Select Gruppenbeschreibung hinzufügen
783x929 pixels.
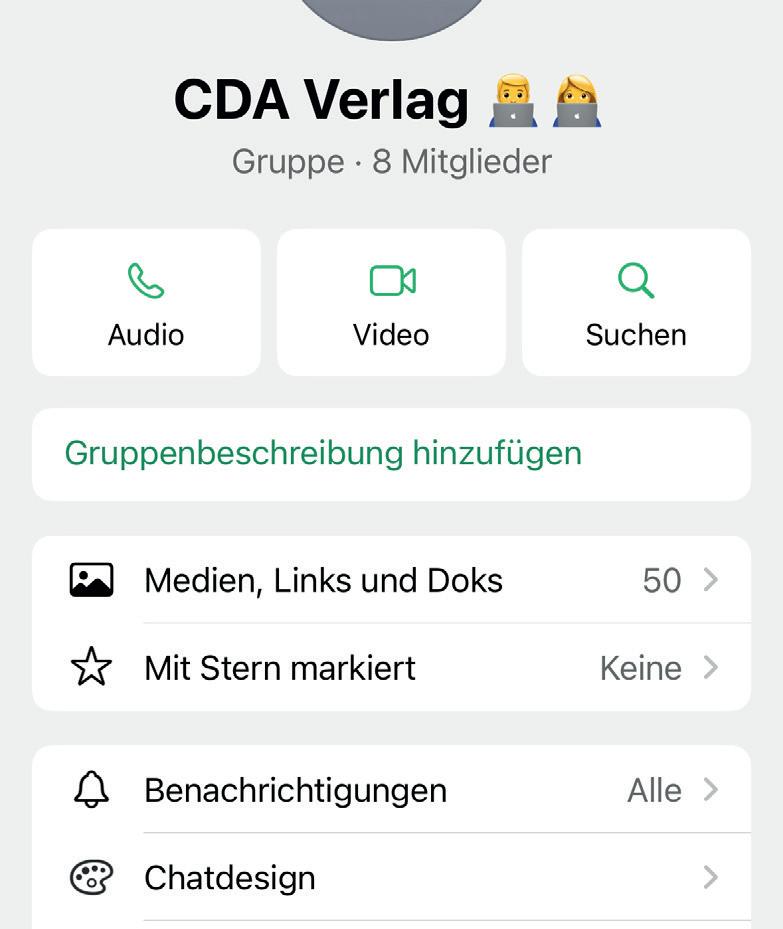pyautogui.click(x=323, y=453)
